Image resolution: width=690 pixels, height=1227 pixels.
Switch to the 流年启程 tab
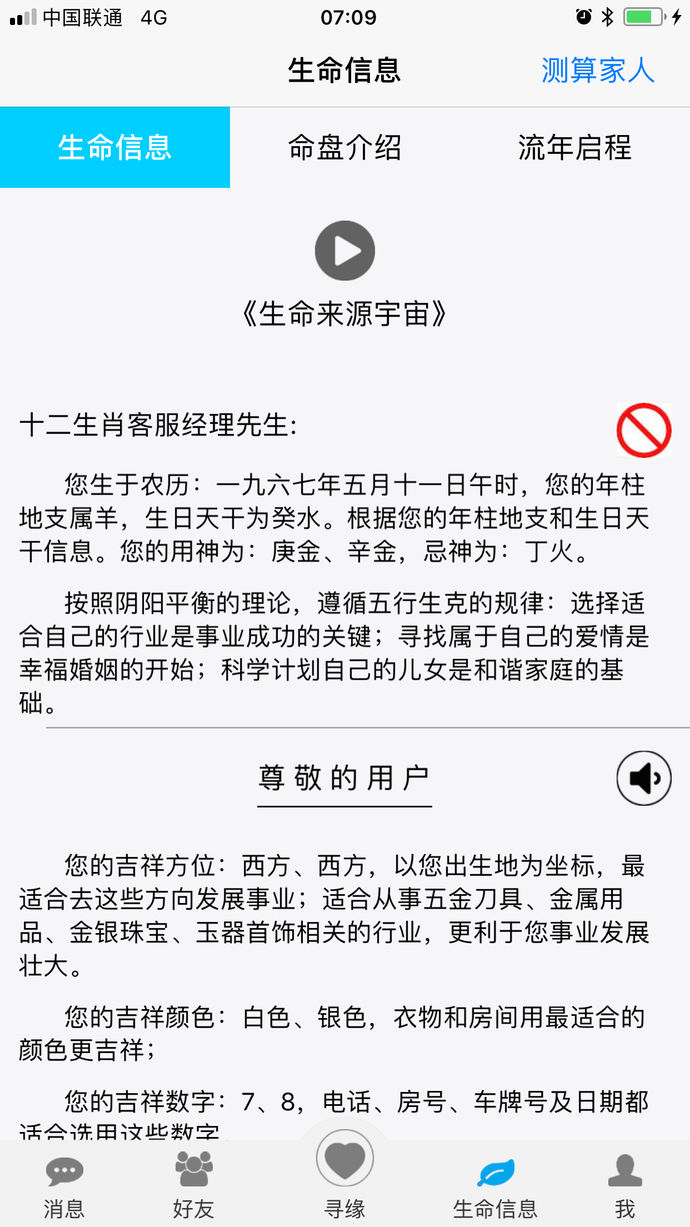tap(575, 148)
